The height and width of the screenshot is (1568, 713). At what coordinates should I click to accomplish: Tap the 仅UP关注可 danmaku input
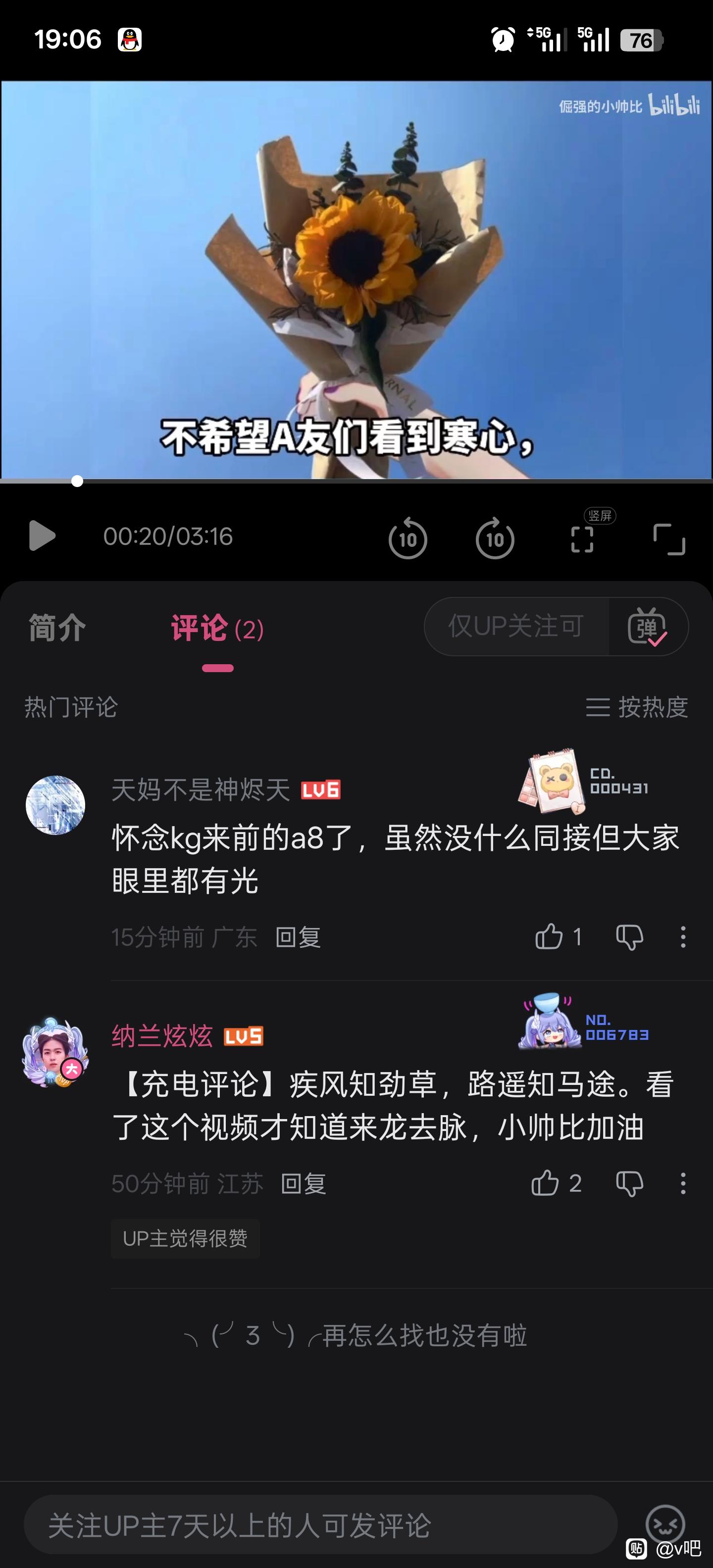[516, 626]
